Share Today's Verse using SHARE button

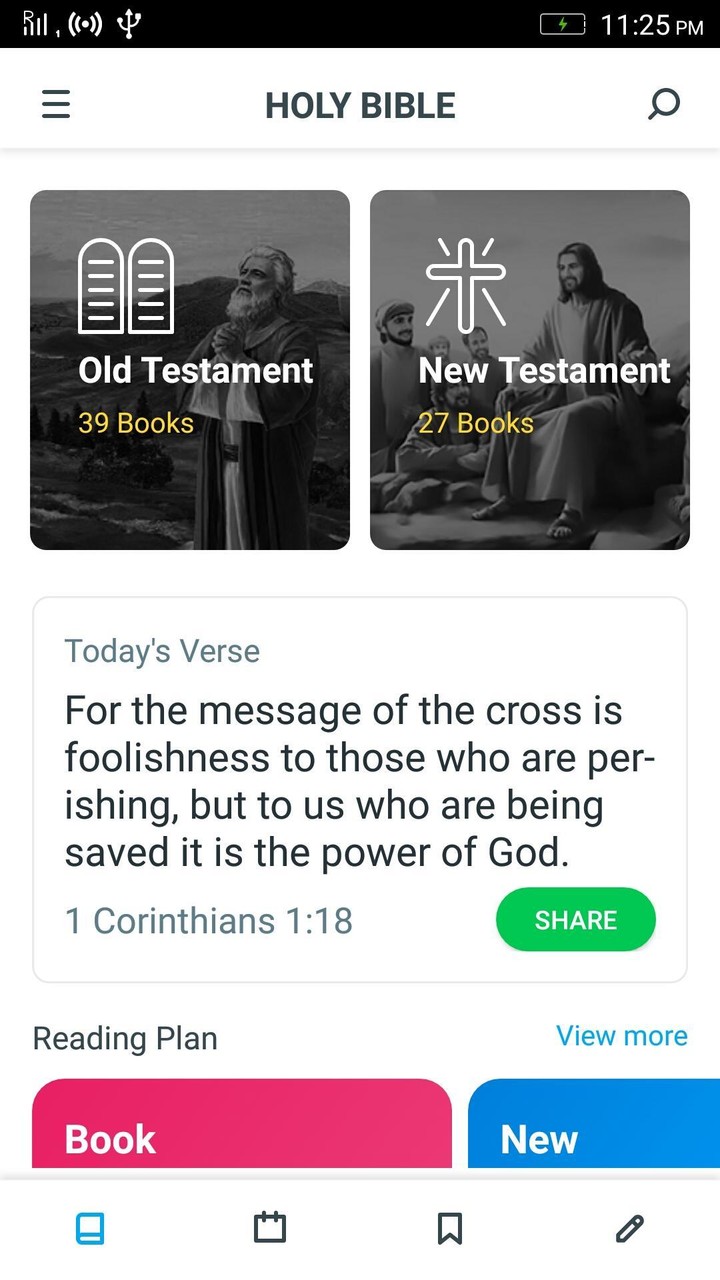(x=575, y=919)
